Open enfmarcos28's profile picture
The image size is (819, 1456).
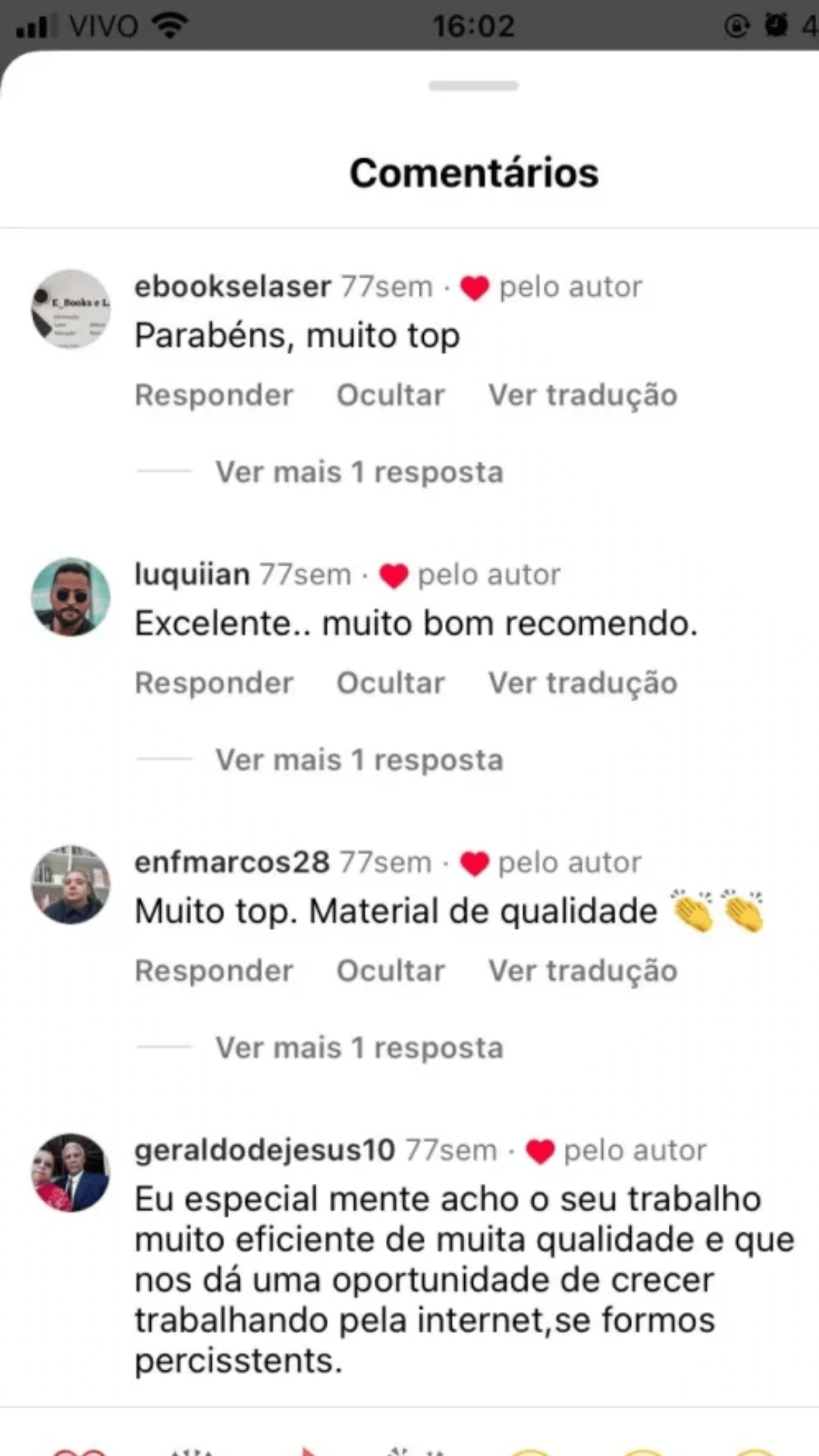tap(71, 884)
